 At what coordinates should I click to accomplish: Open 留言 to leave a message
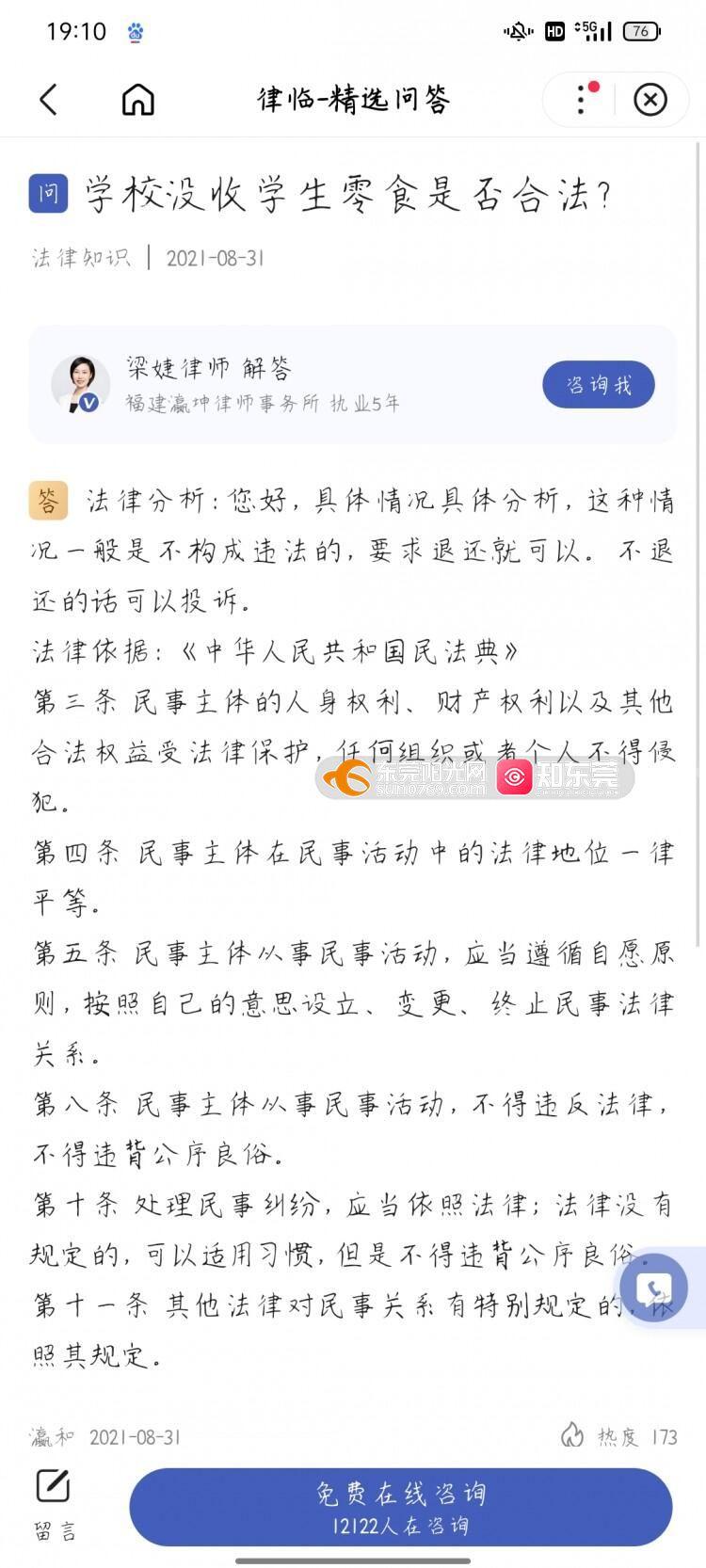point(54,1503)
